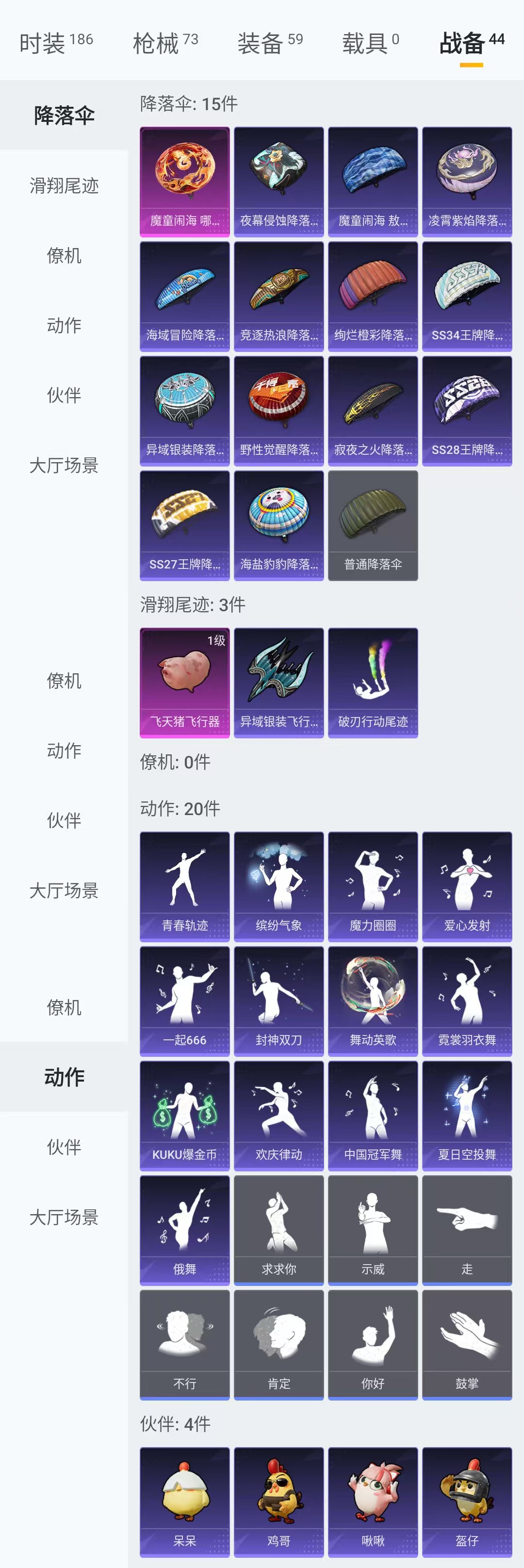Switch to the 时装 tab
The height and width of the screenshot is (1568, 524).
[x=55, y=43]
